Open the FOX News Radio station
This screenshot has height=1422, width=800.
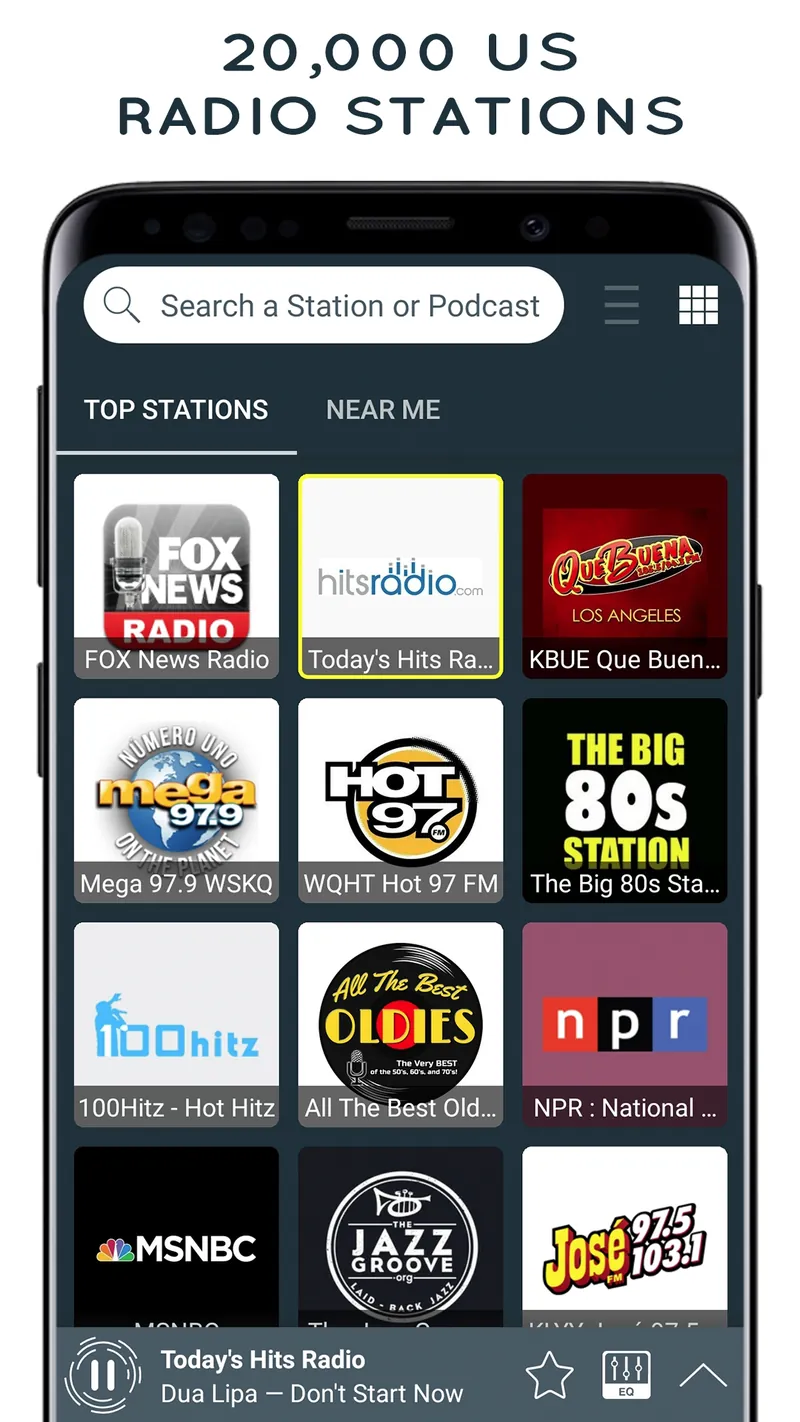pyautogui.click(x=176, y=576)
